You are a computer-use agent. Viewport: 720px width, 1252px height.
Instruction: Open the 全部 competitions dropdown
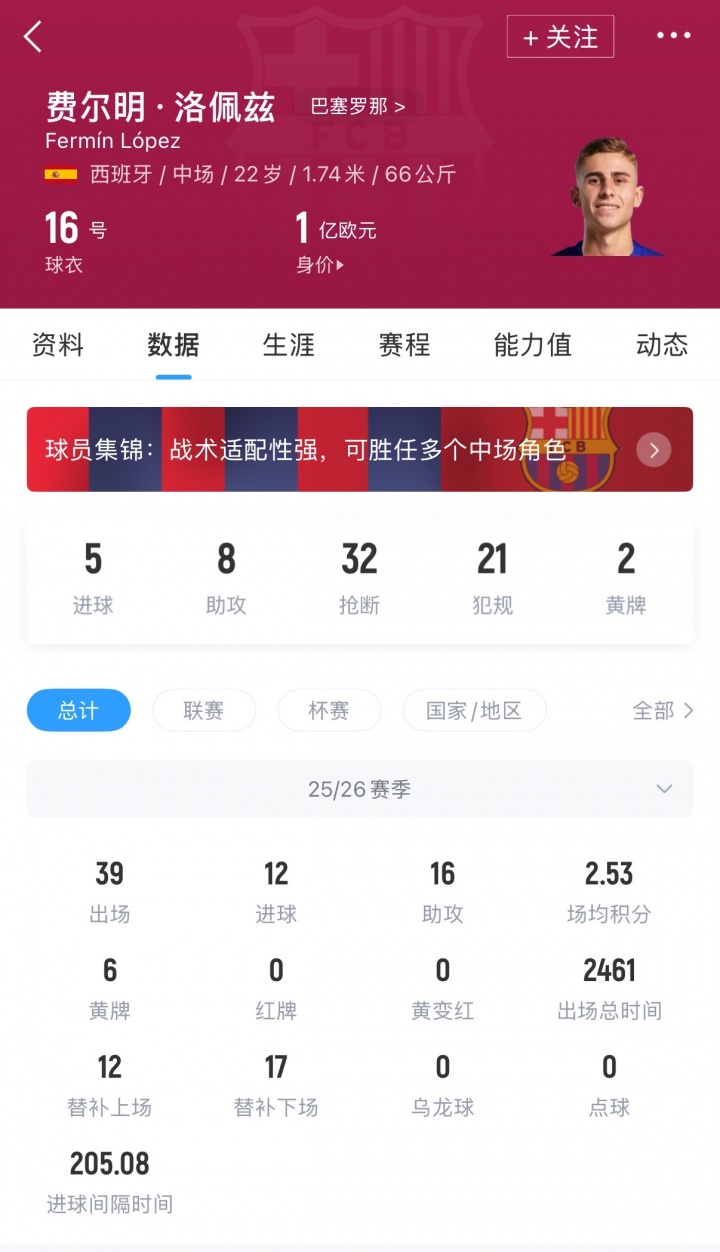click(662, 710)
